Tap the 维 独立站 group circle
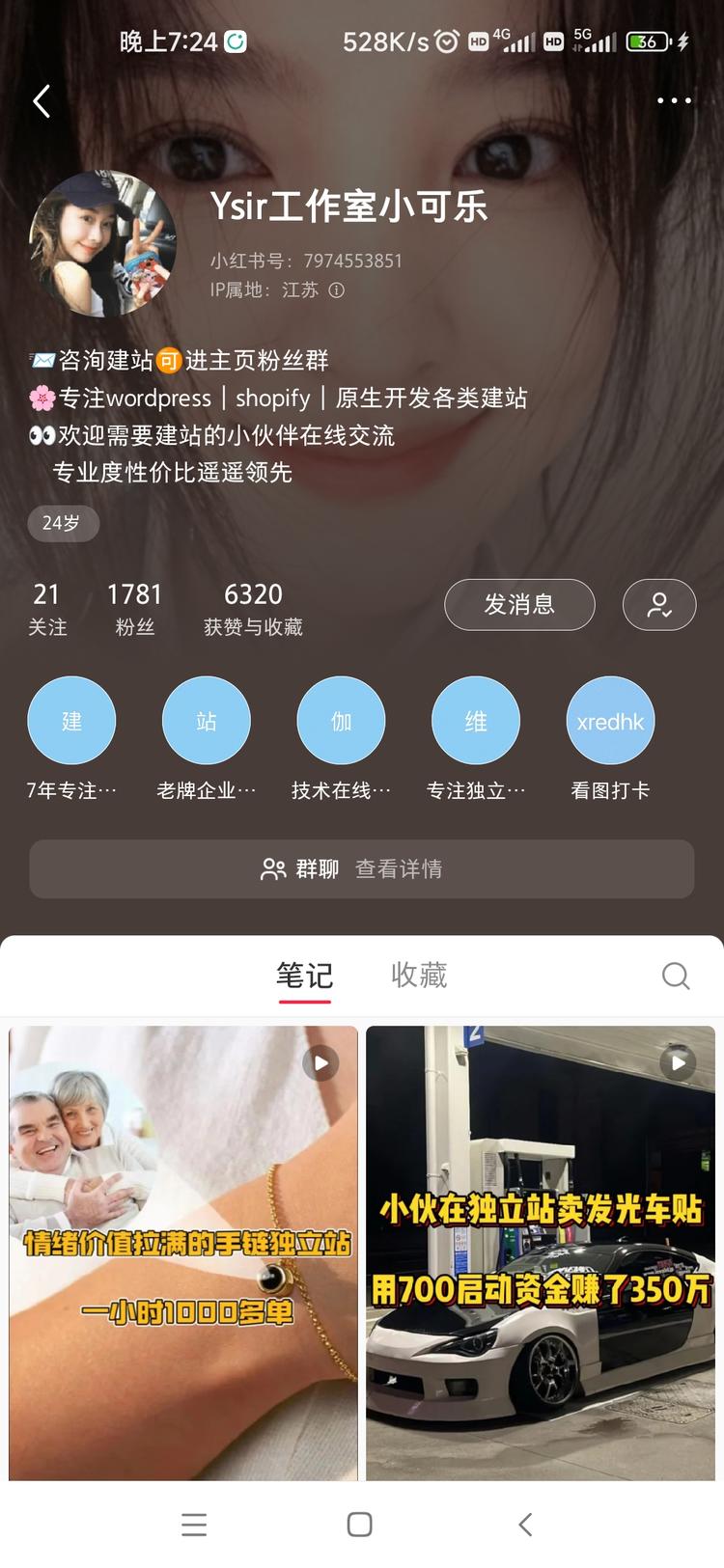The image size is (724, 1568). tap(475, 720)
